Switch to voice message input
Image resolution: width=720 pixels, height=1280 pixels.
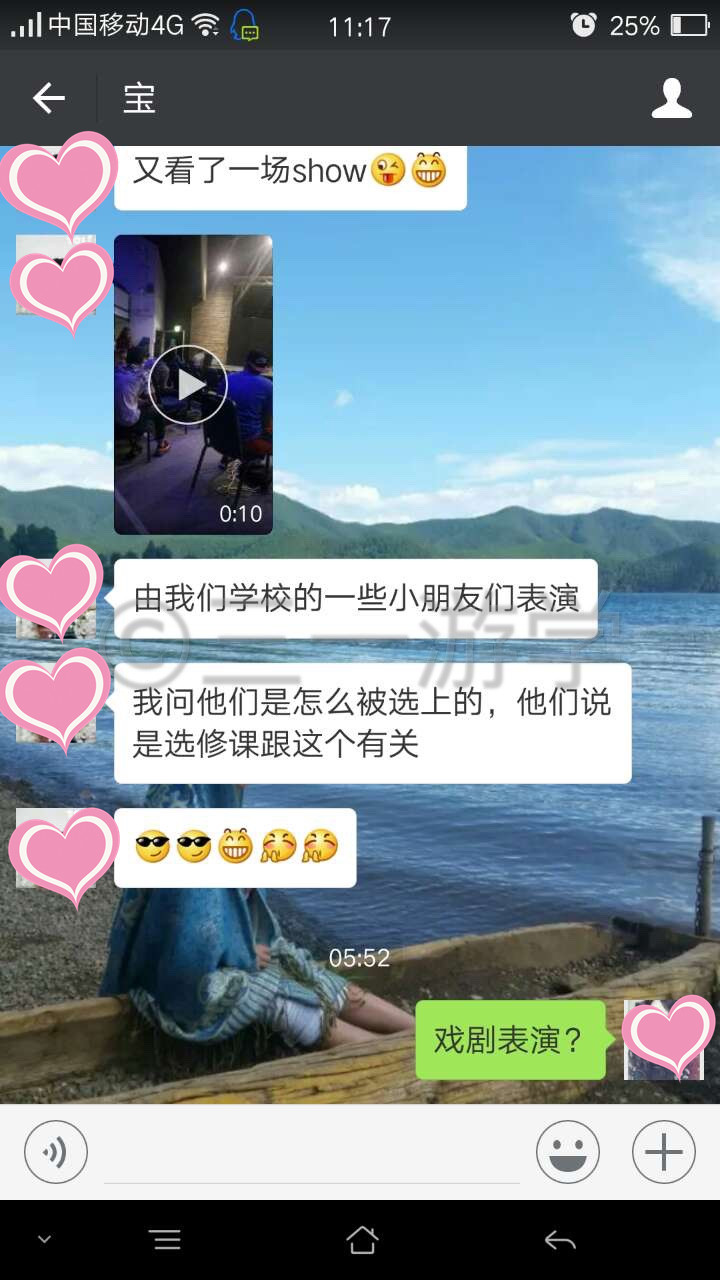click(56, 1152)
